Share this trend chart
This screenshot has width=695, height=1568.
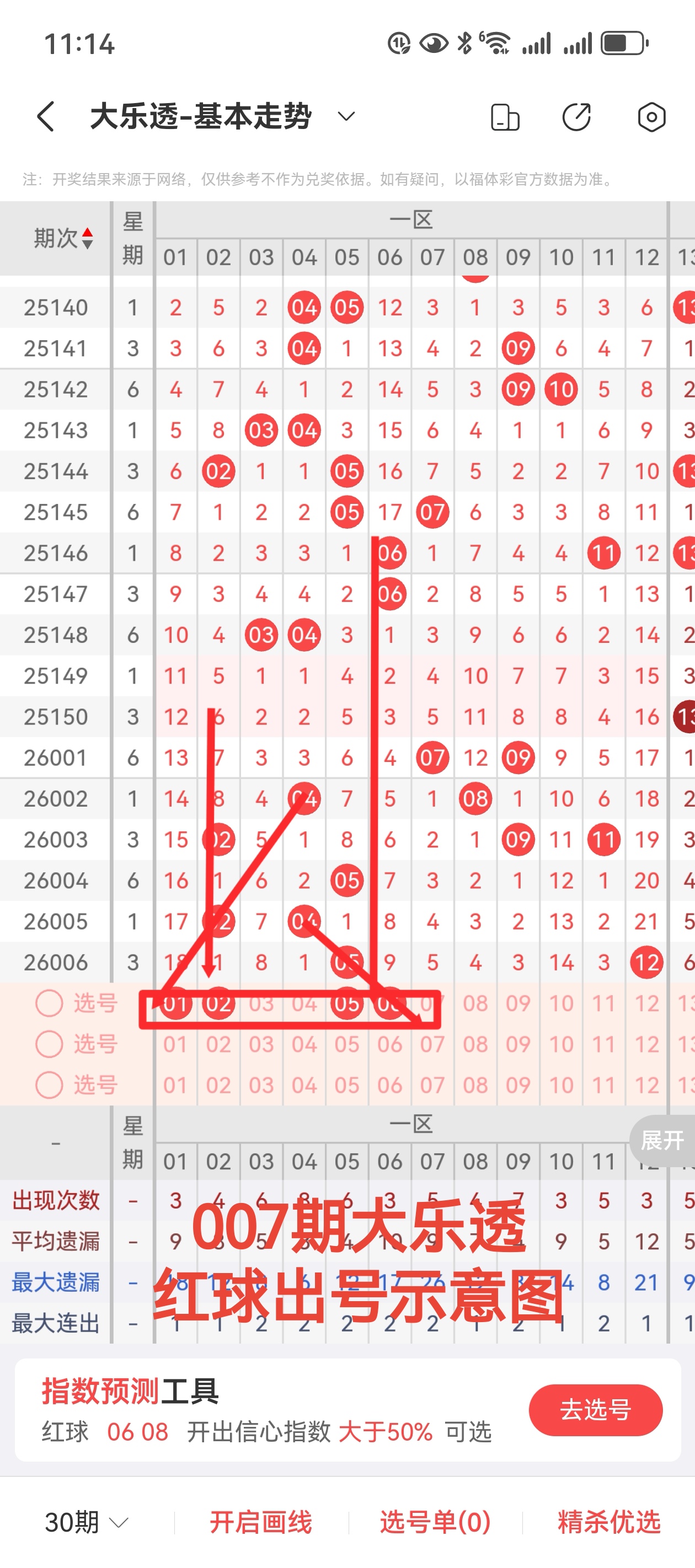576,117
